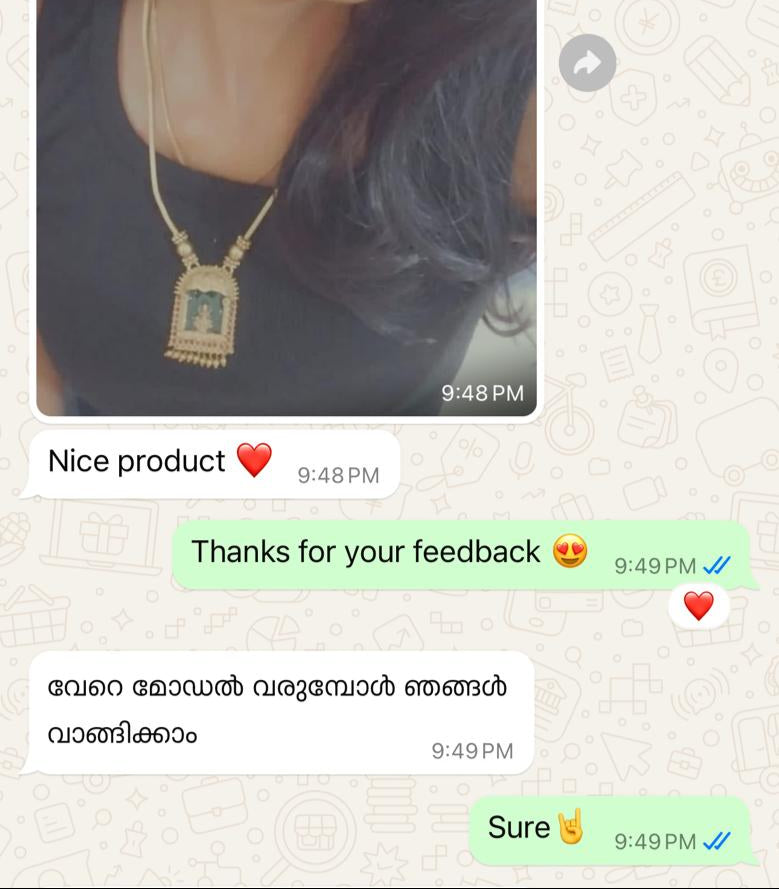Forward the photo using the arrow icon
779x889 pixels.
click(587, 64)
